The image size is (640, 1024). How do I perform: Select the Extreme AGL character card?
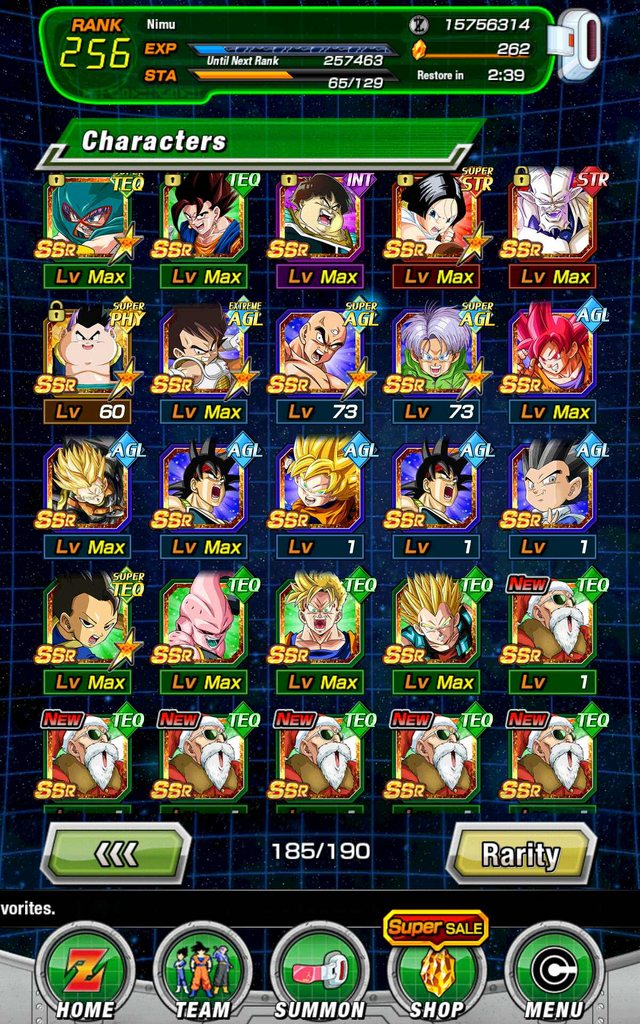coord(204,366)
